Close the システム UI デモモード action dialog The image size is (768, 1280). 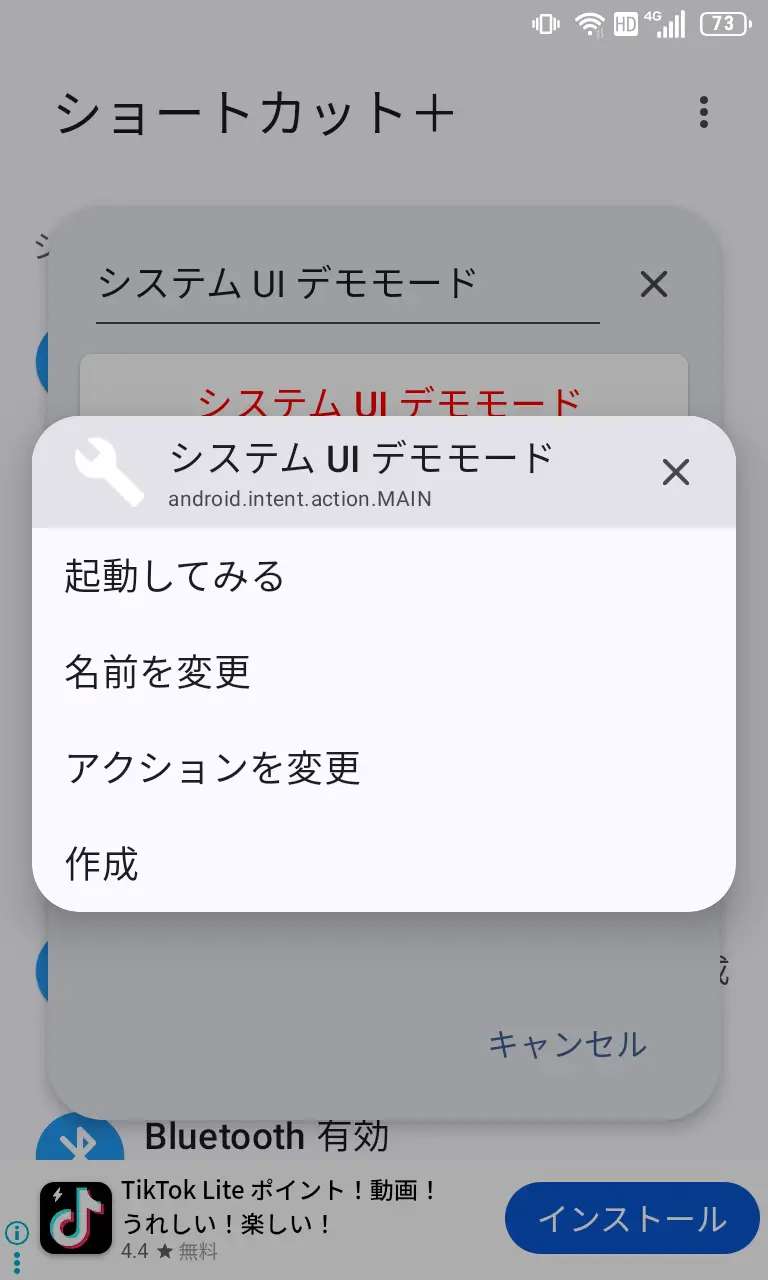click(x=676, y=472)
